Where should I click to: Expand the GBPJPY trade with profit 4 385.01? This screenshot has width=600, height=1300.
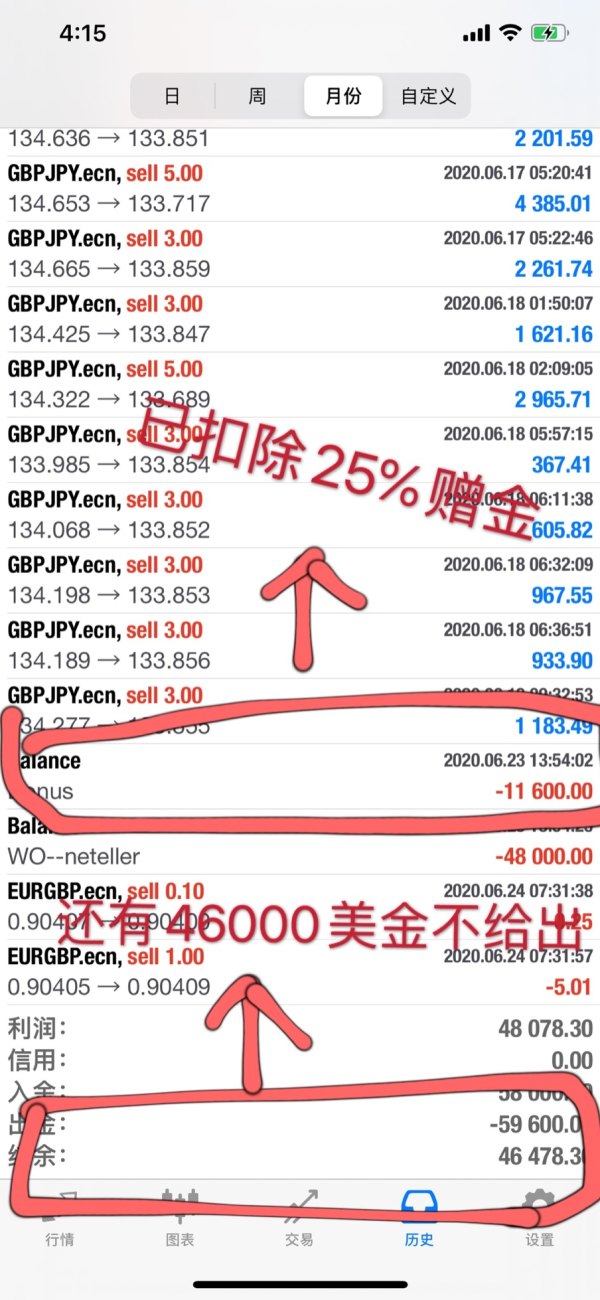click(300, 189)
